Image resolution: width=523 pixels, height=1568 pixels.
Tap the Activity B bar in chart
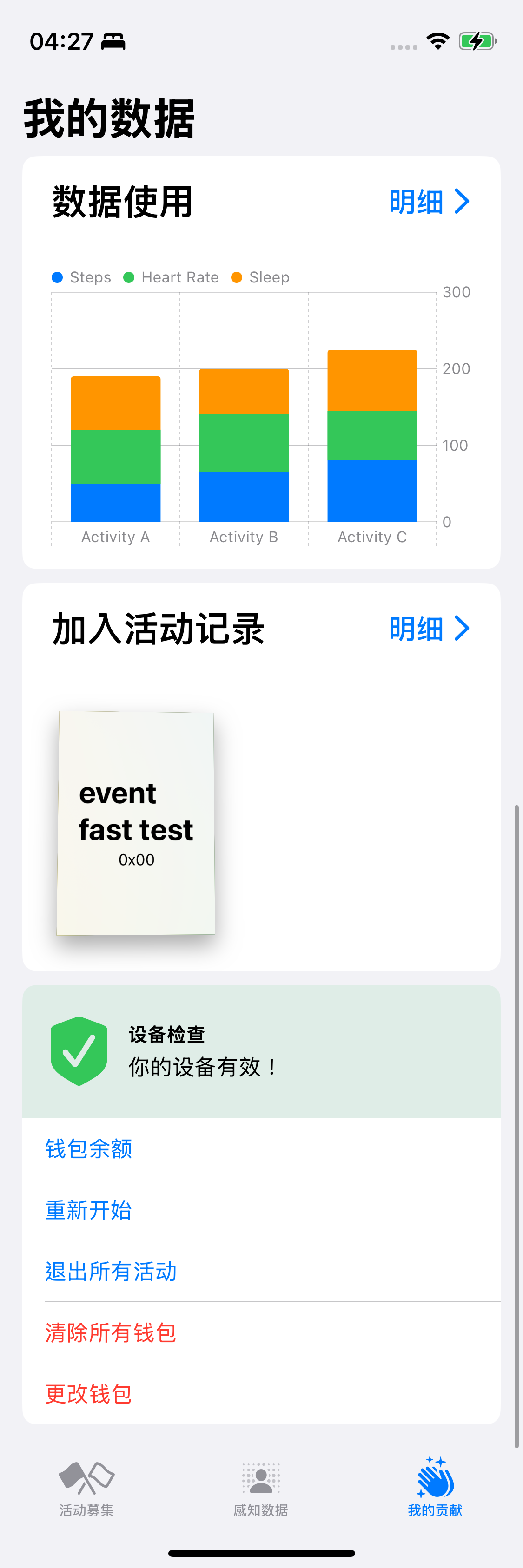coord(244,444)
